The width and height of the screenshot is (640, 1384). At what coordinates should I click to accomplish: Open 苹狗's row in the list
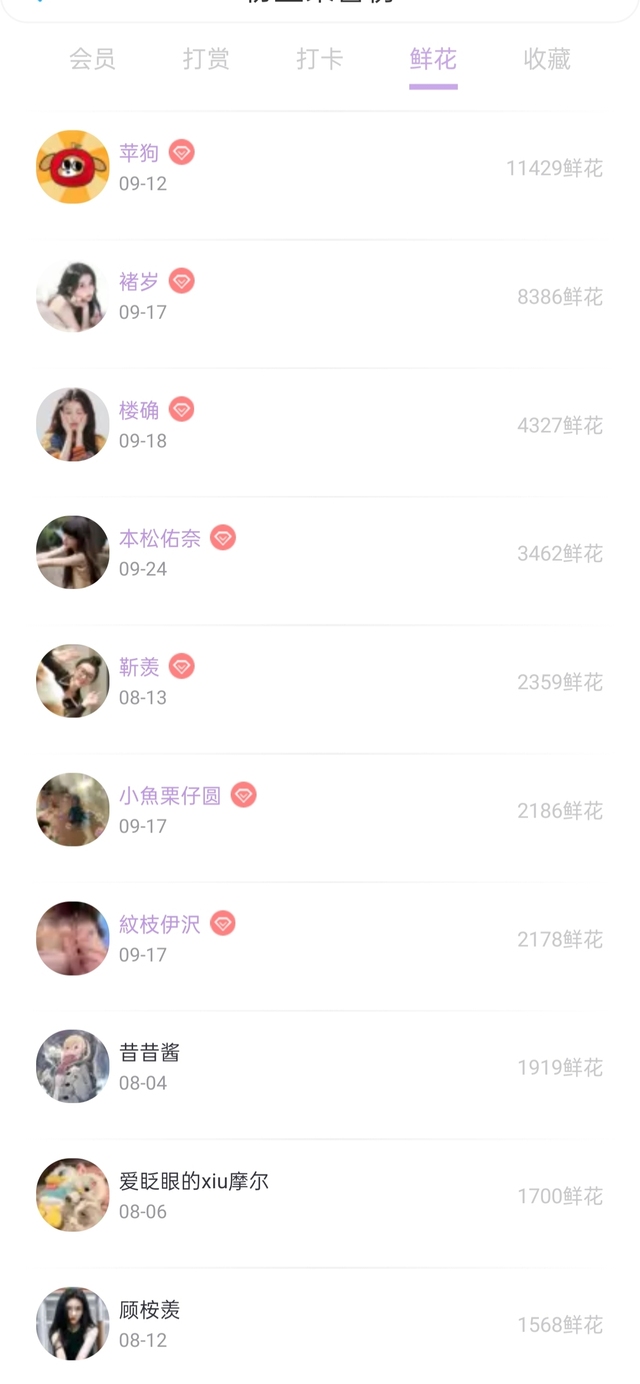(x=320, y=167)
